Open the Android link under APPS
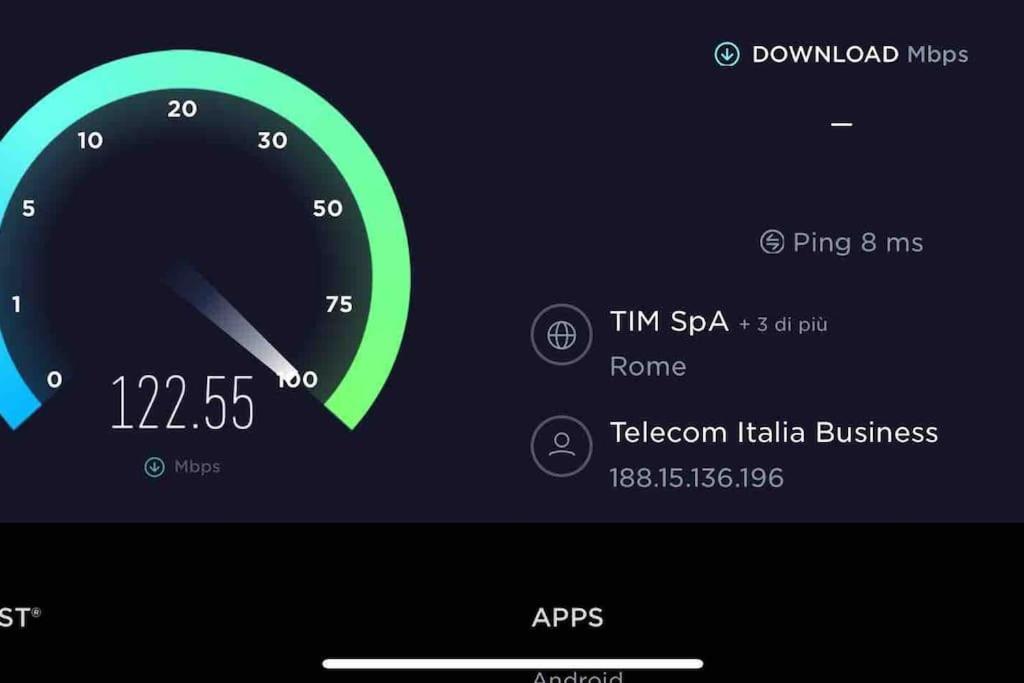This screenshot has height=683, width=1024. [576, 677]
